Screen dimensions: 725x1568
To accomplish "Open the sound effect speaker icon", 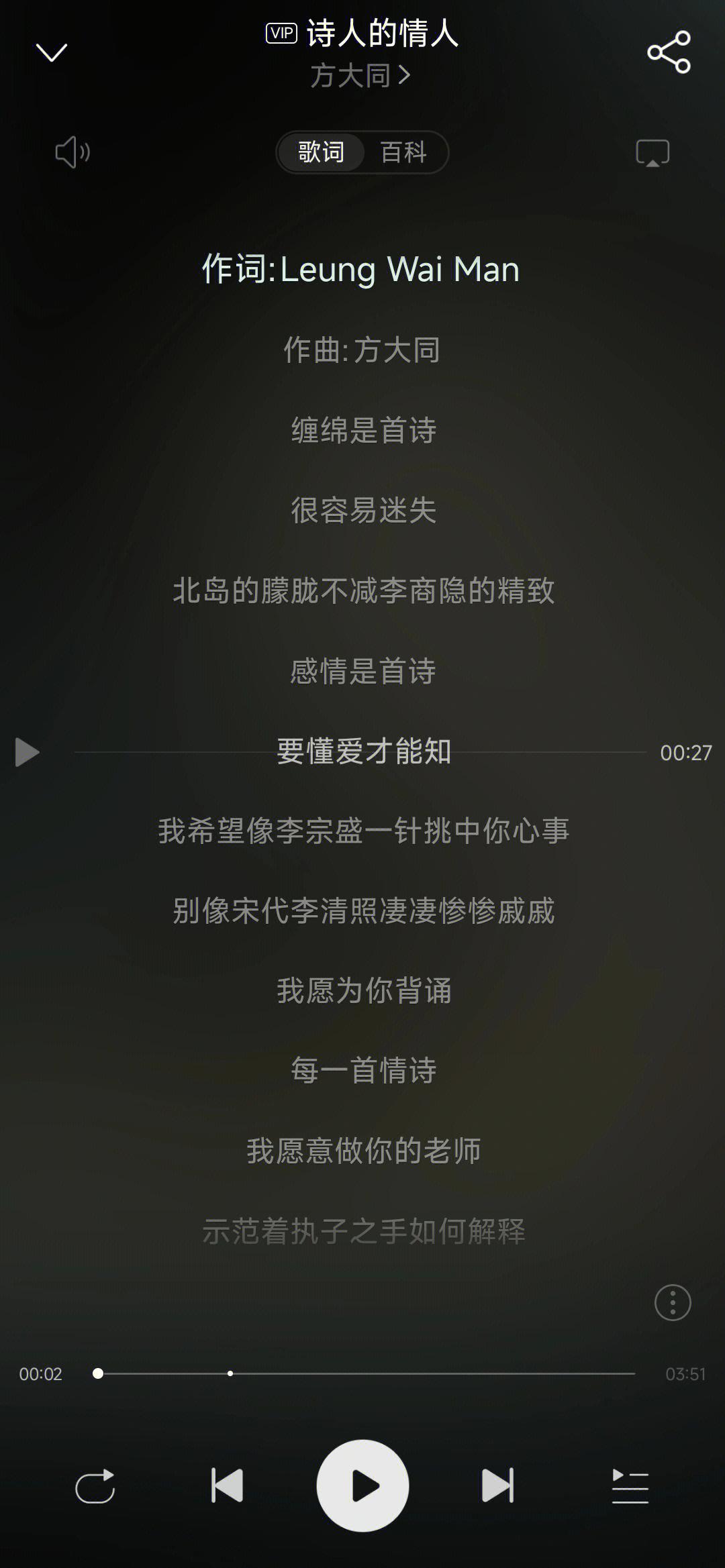I will (72, 152).
